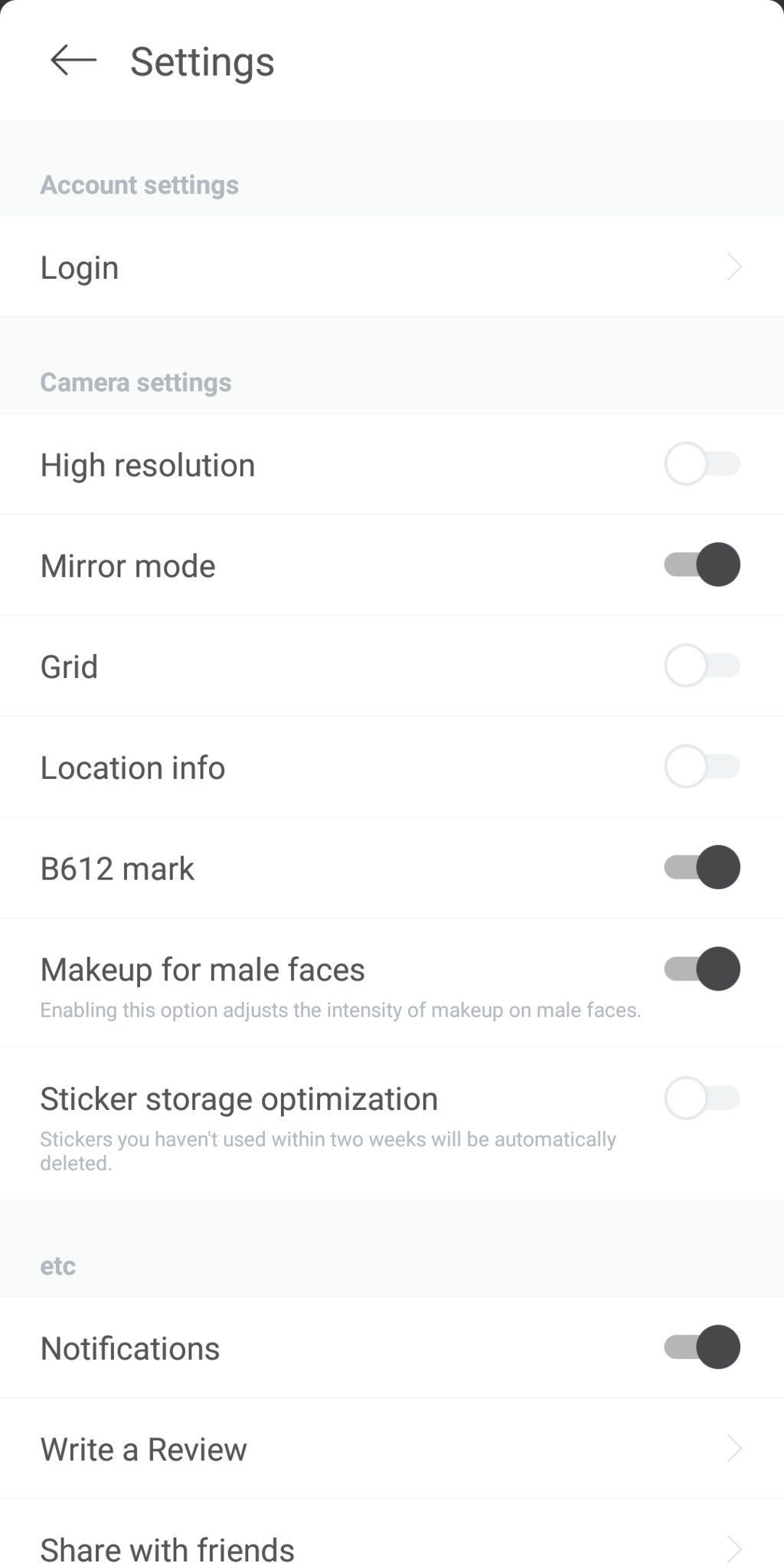Screen dimensions: 784x1568
Task: Turn off Makeup for male faces
Action: pos(701,969)
